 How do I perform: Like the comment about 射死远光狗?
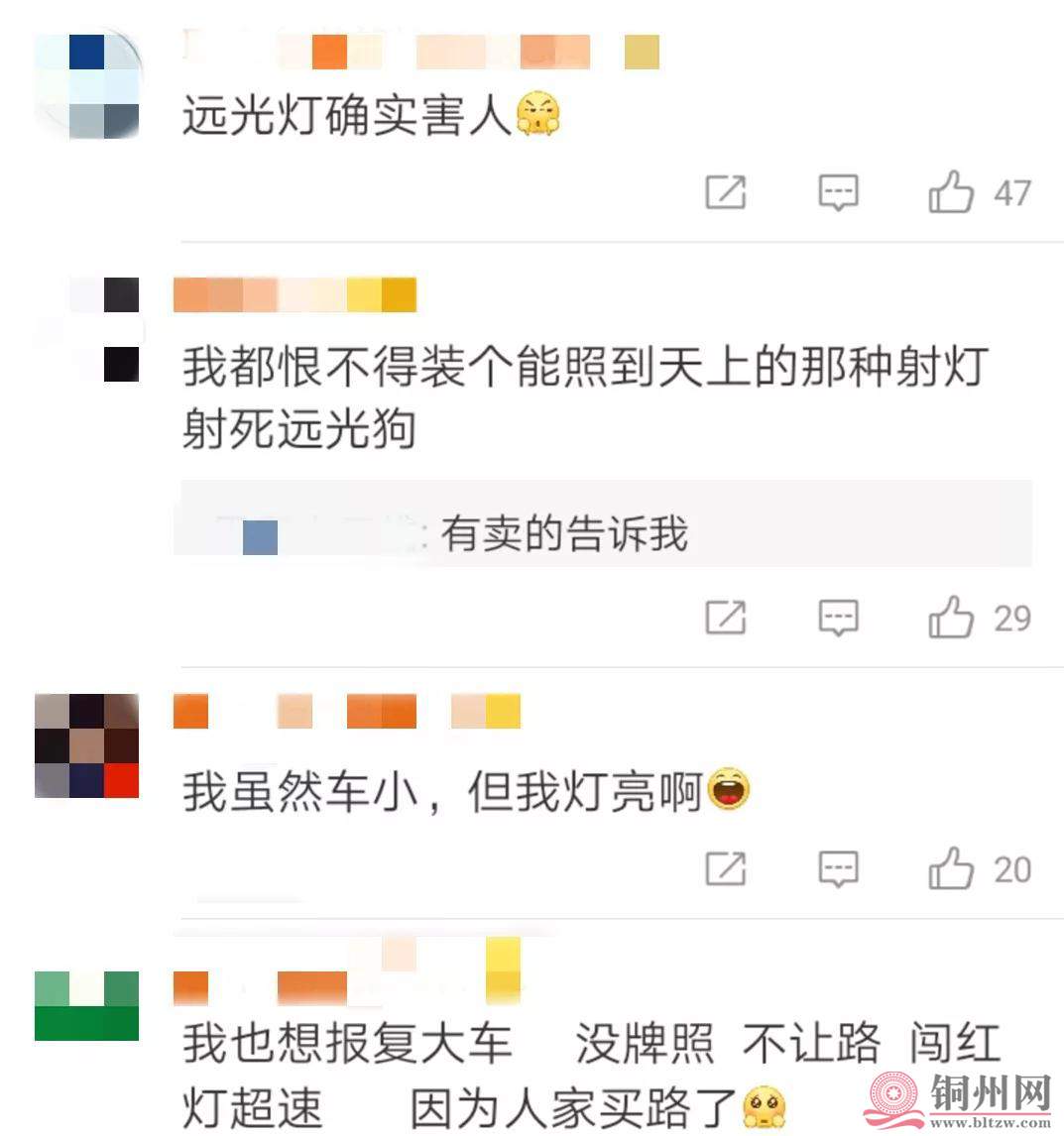pyautogui.click(x=951, y=618)
